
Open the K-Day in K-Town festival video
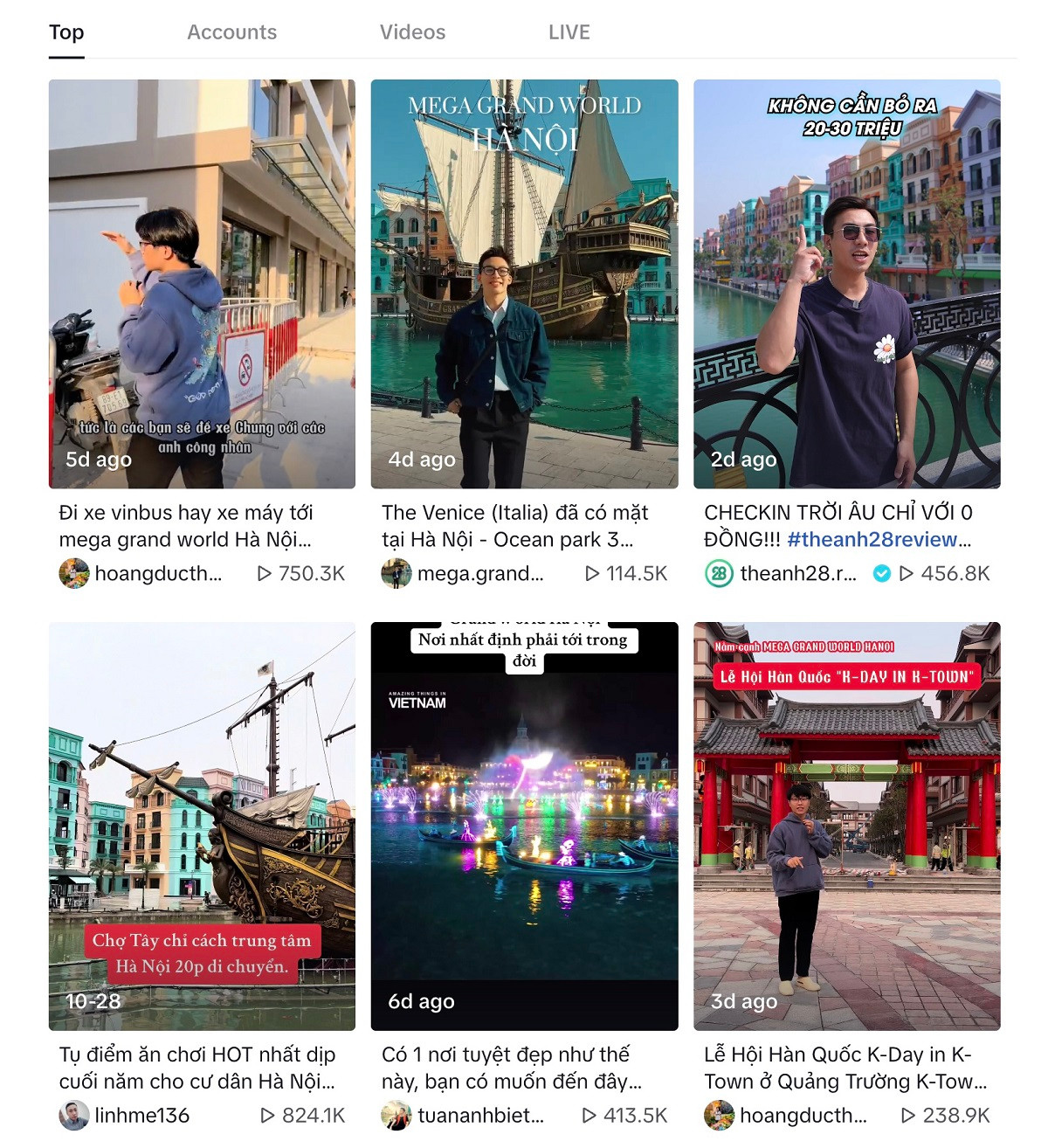click(x=846, y=826)
